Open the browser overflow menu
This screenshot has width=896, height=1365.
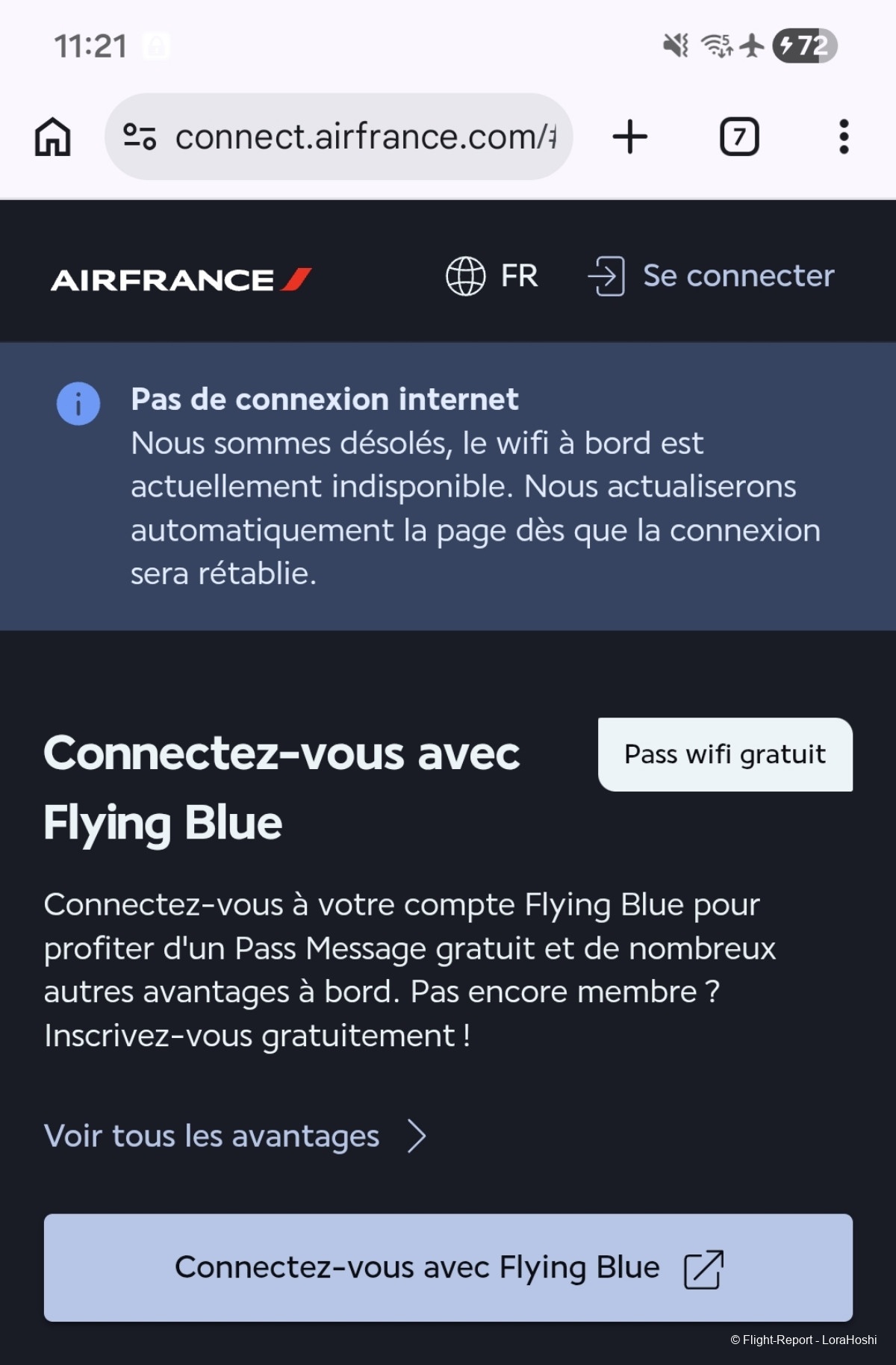844,137
